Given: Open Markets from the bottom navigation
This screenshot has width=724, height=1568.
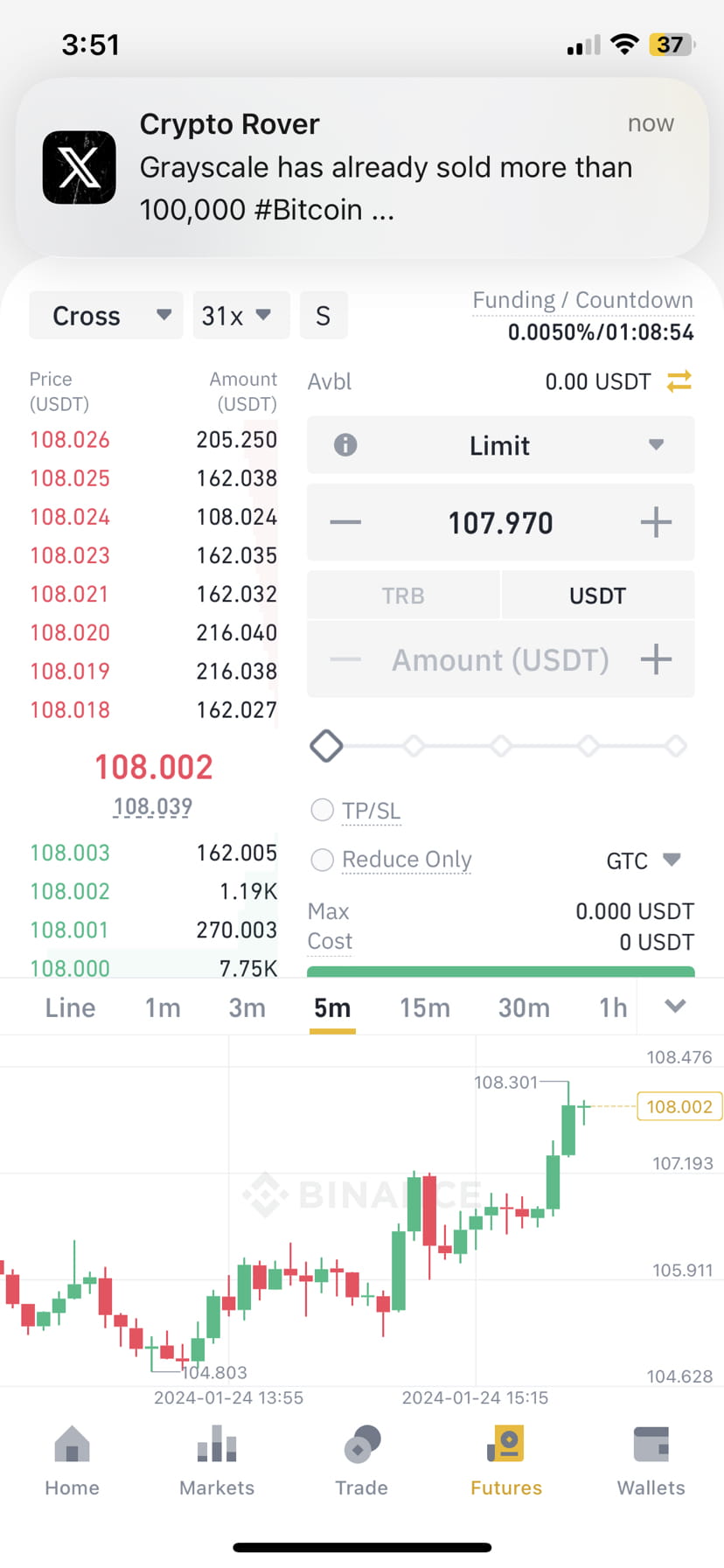Looking at the screenshot, I should [x=216, y=1459].
